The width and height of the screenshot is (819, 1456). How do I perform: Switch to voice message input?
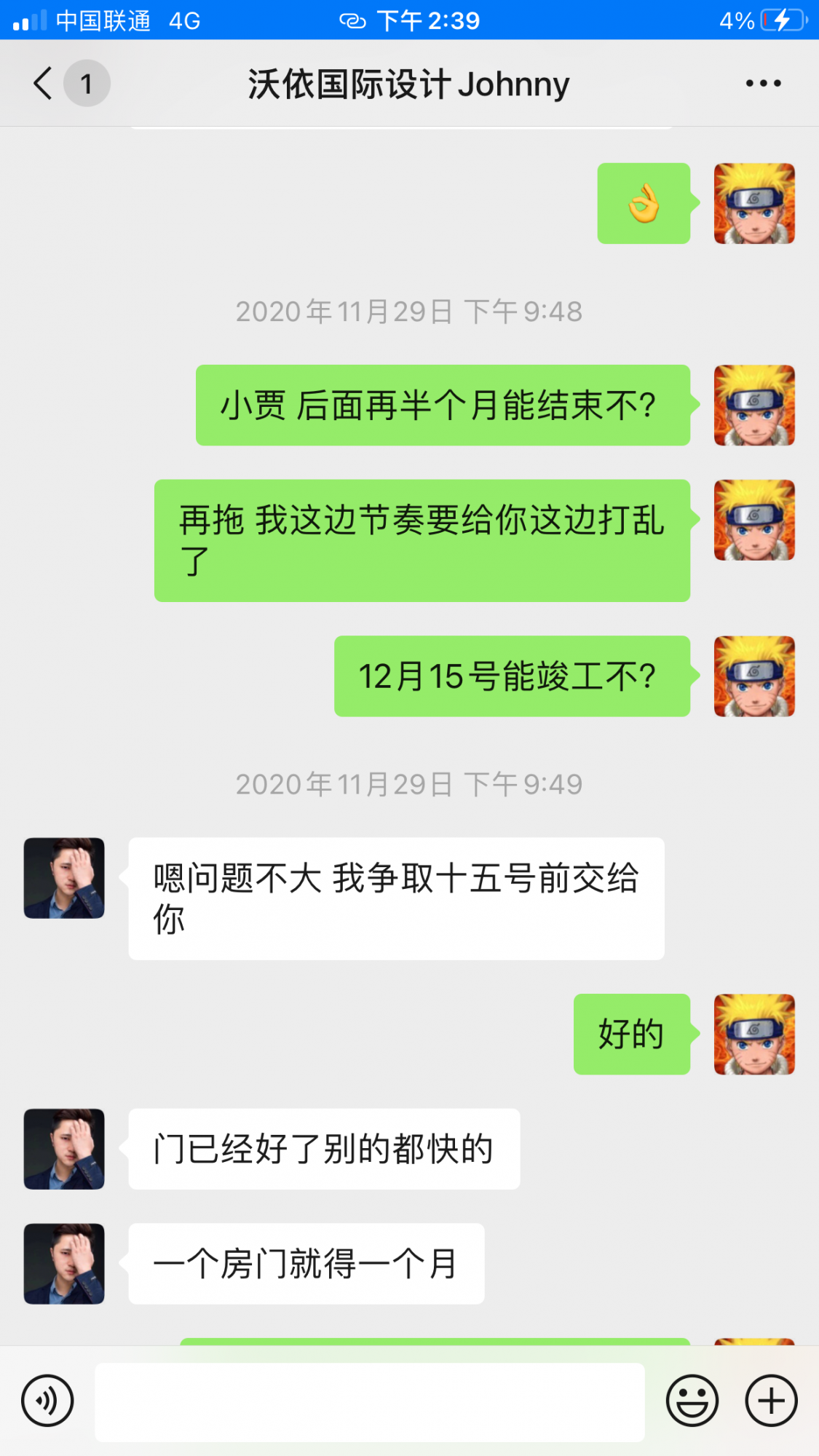pyautogui.click(x=48, y=1401)
